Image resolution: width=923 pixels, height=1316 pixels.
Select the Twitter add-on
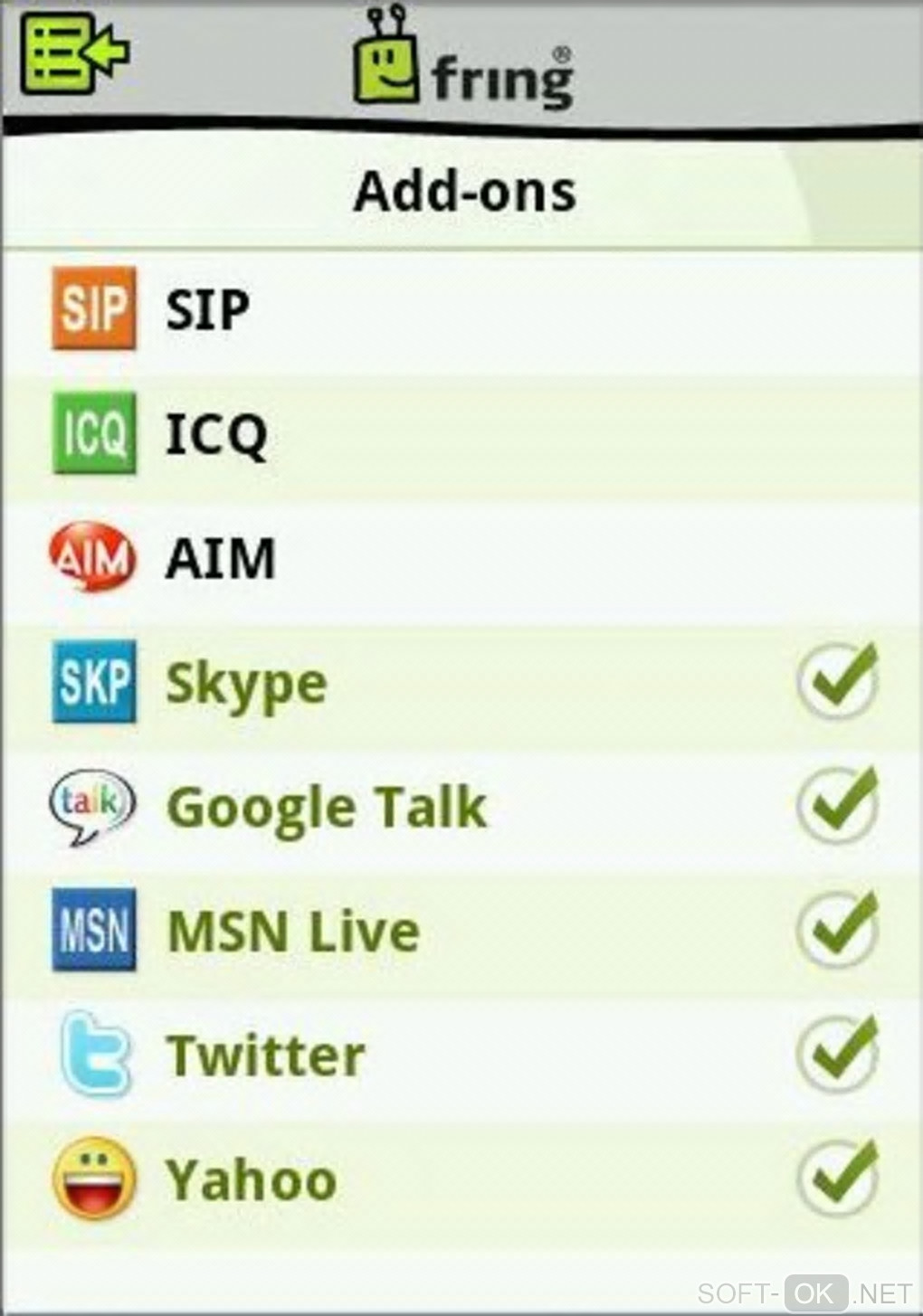tap(265, 1056)
